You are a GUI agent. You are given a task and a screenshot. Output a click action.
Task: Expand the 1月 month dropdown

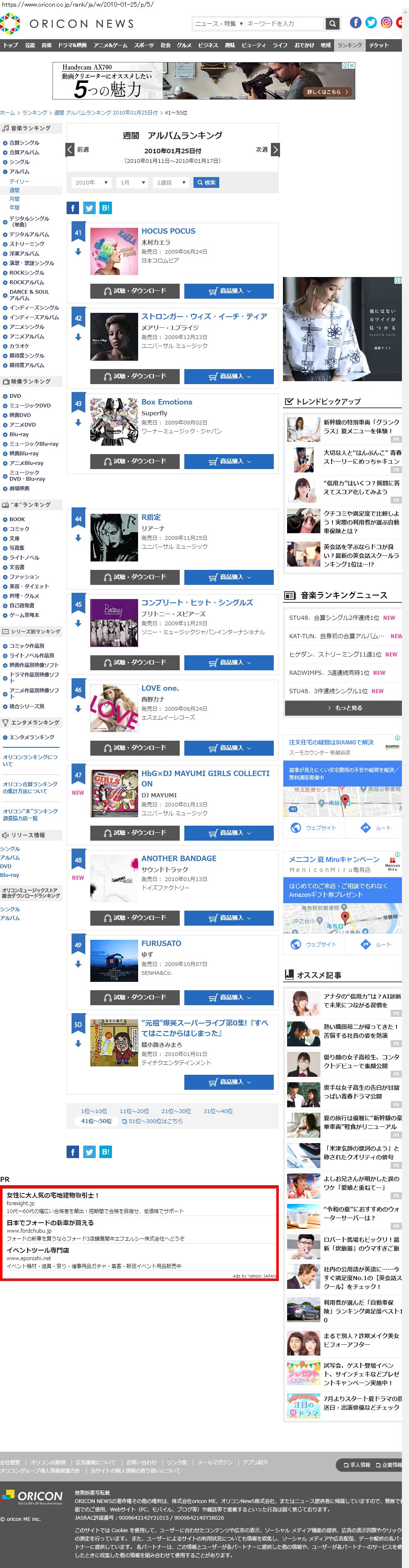tap(132, 182)
